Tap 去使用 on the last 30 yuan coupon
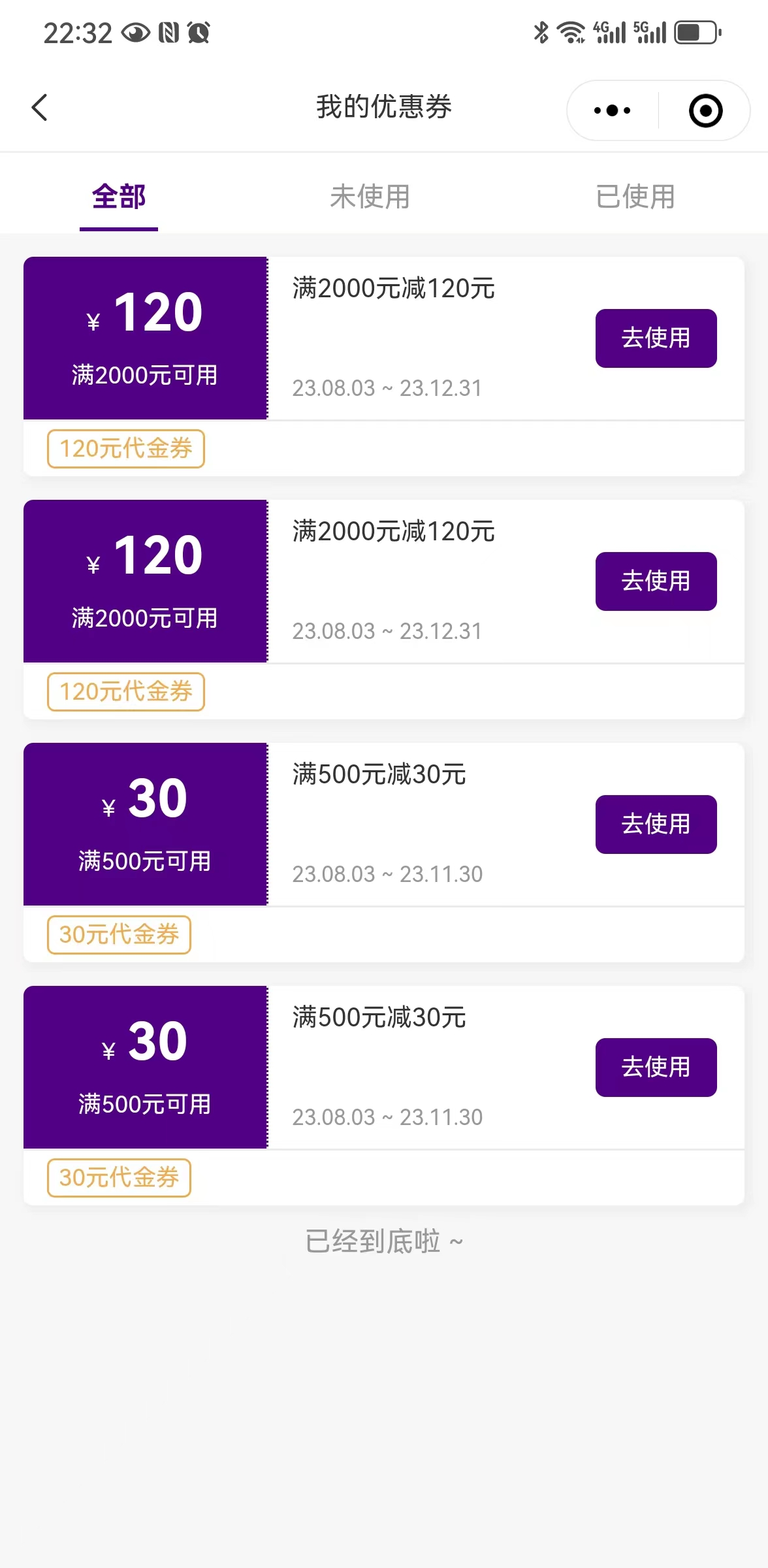 656,1066
